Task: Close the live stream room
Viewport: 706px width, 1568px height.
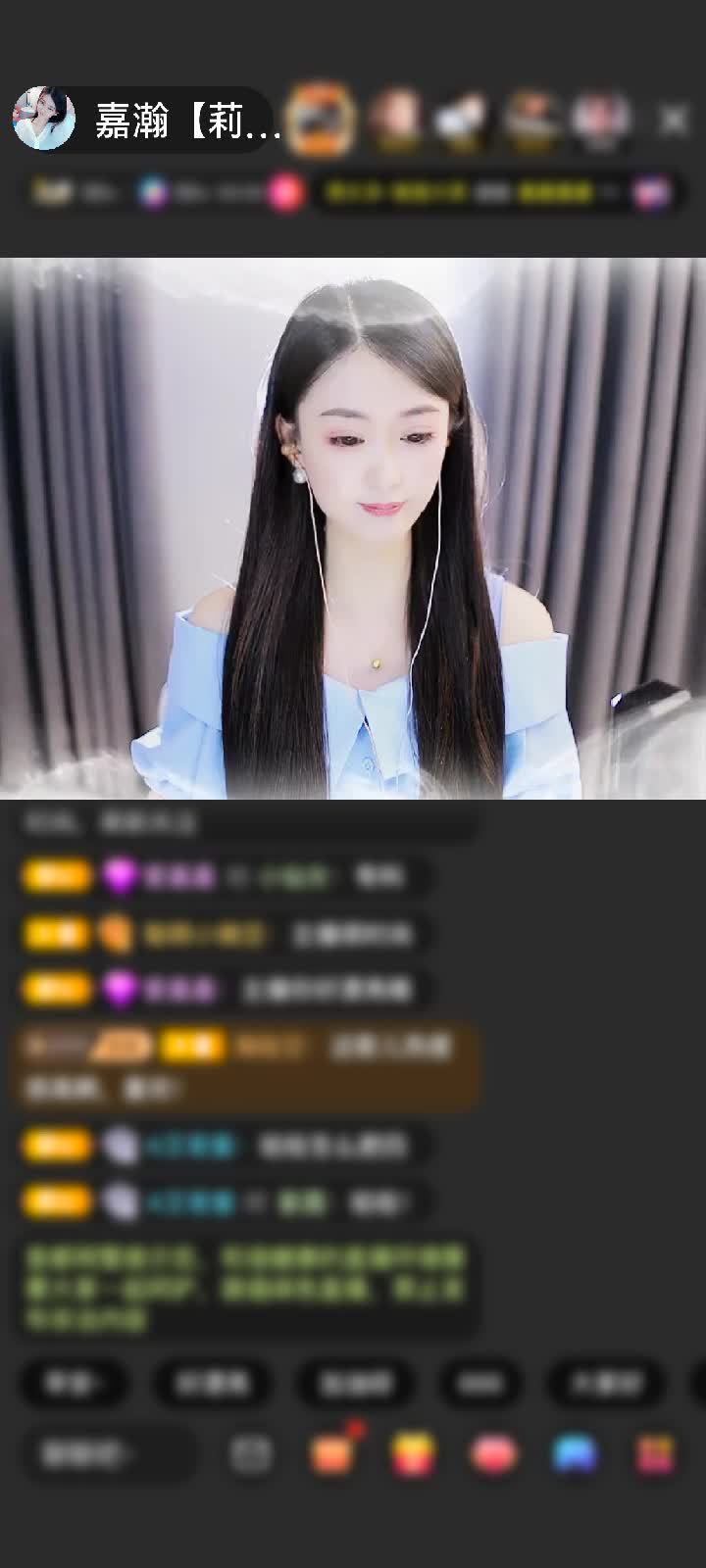Action: pyautogui.click(x=674, y=120)
